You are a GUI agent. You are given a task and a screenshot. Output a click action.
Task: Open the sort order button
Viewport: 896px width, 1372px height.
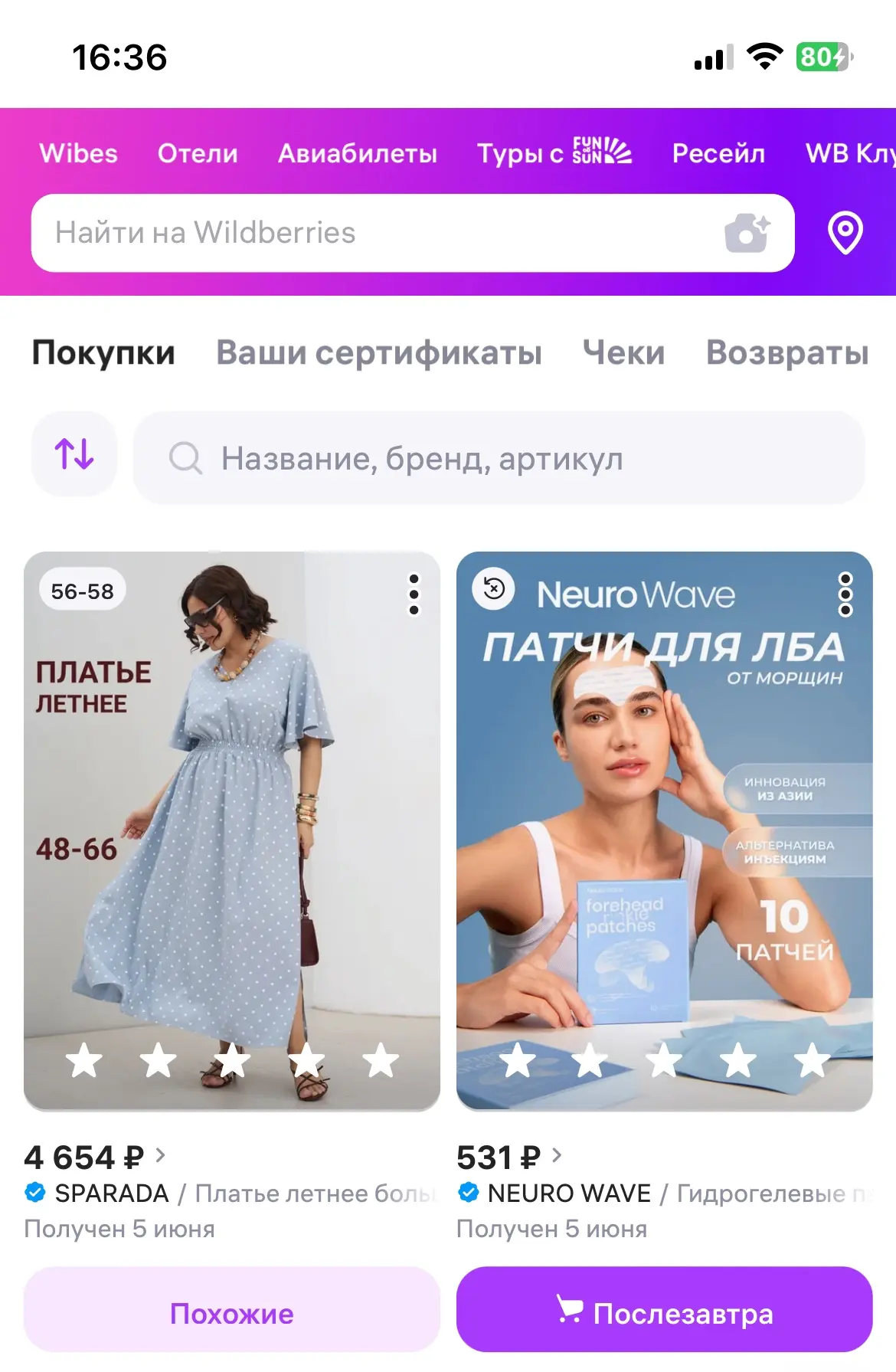tap(74, 454)
